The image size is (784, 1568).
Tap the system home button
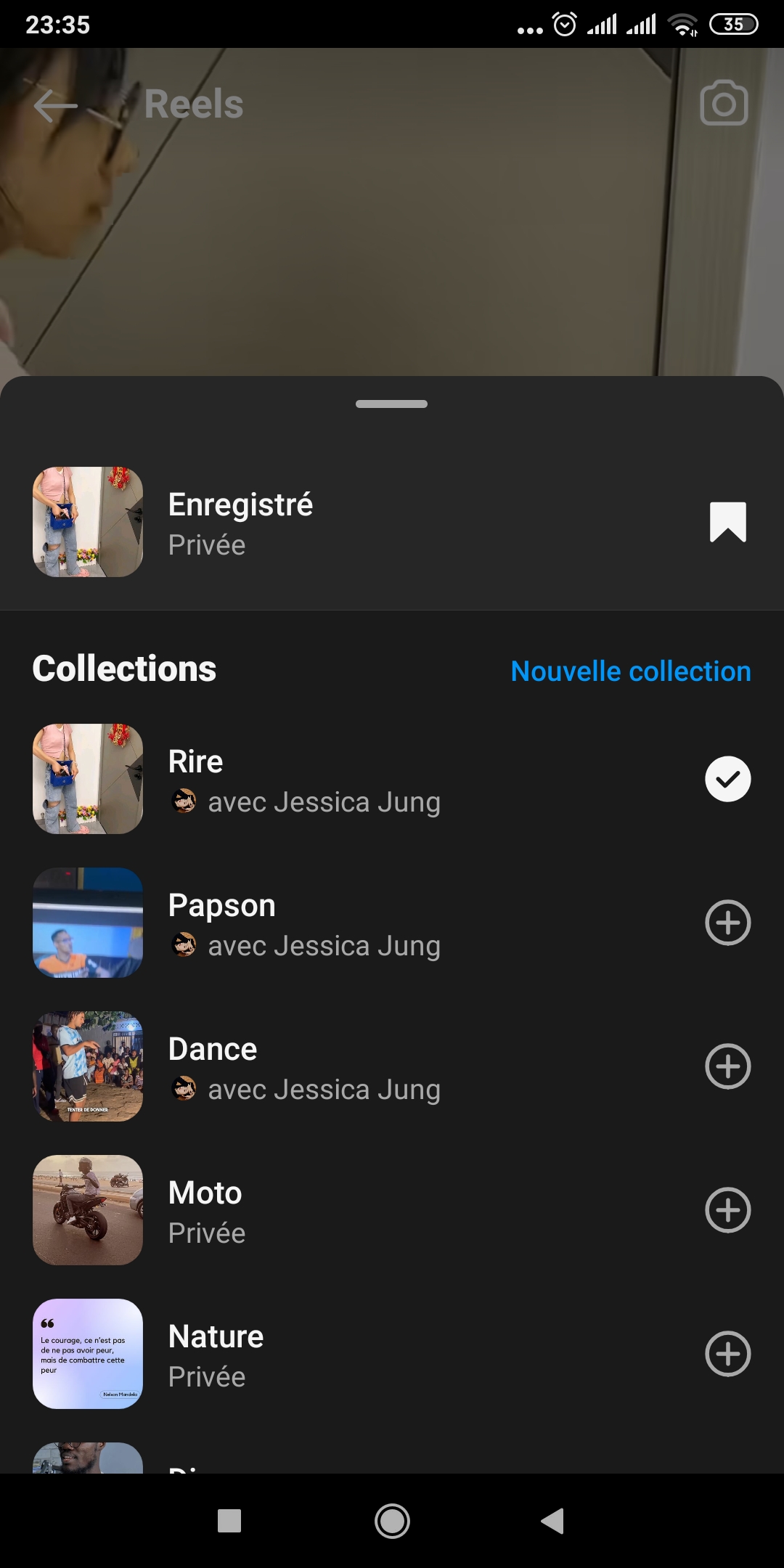coord(392,1521)
